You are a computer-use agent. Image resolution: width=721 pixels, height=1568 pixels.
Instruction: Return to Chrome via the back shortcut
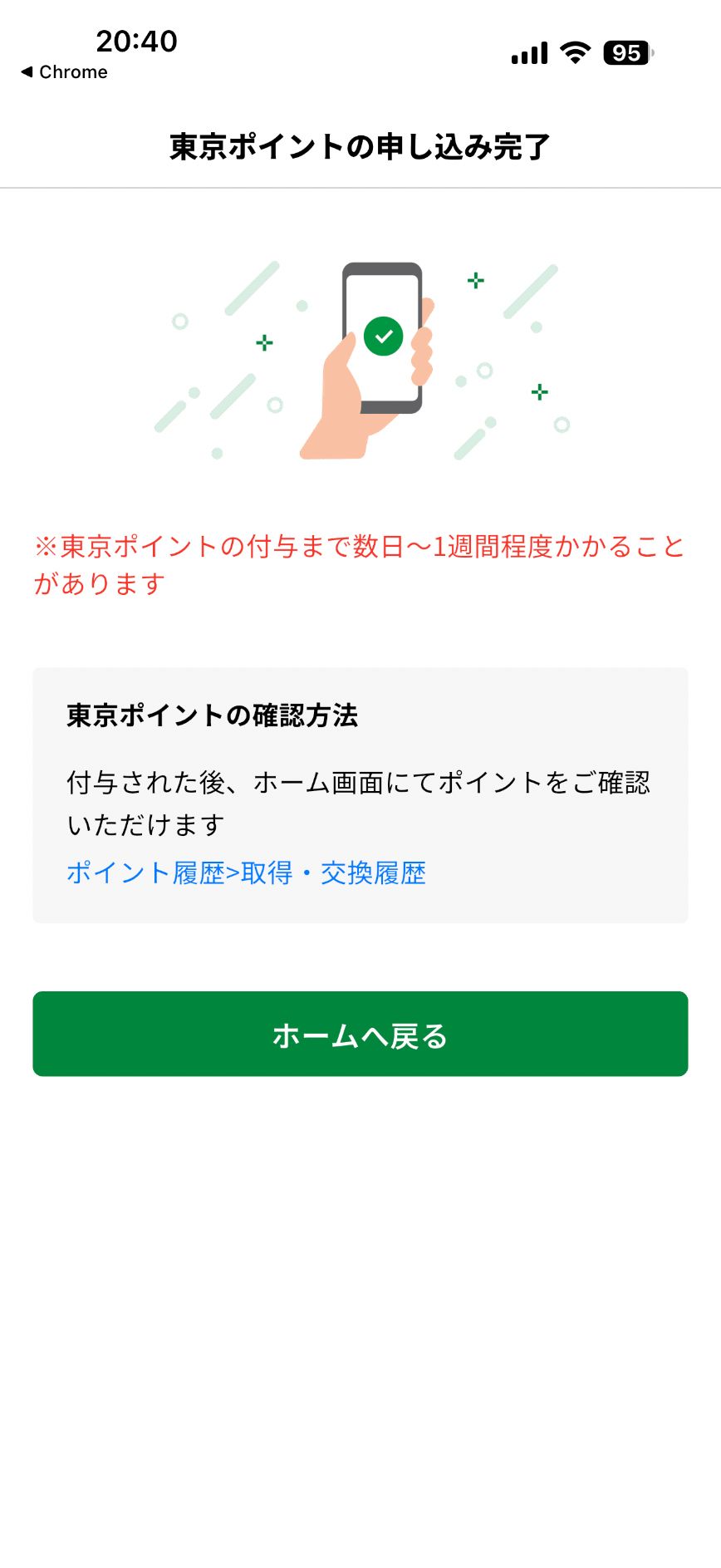click(64, 72)
